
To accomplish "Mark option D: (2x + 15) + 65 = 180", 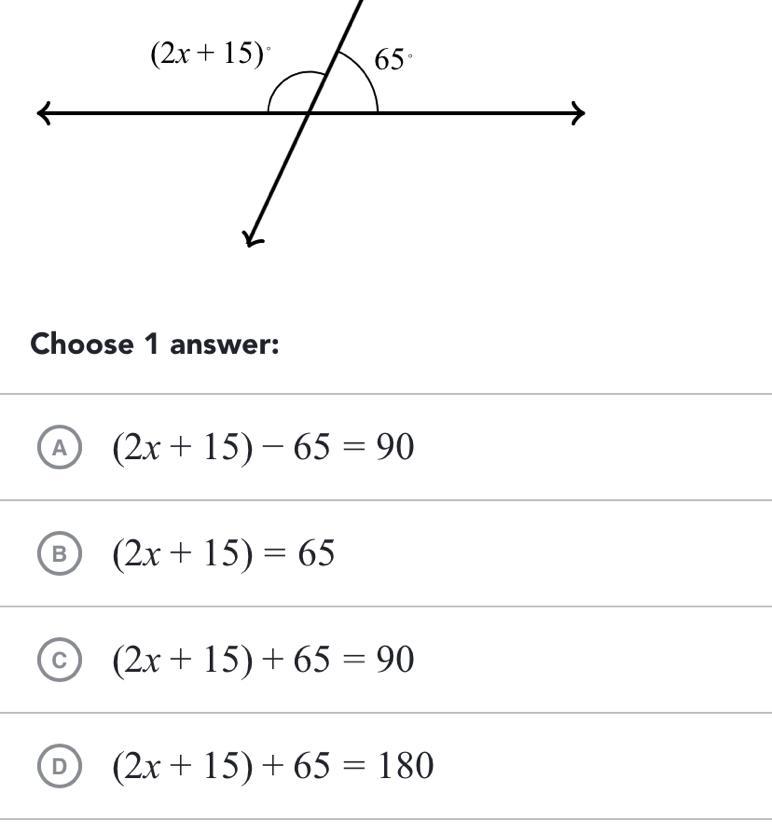I will pos(60,766).
